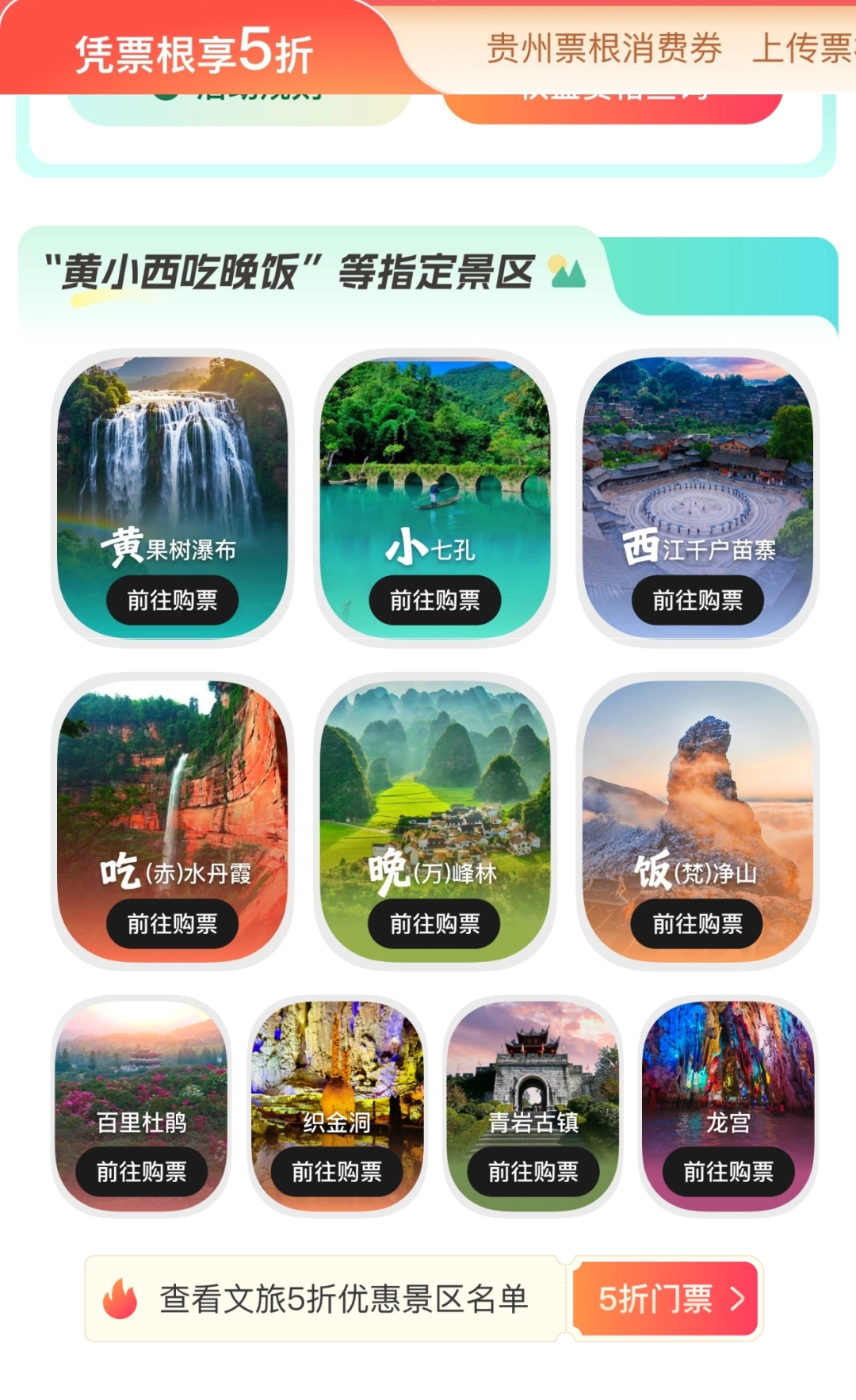
Task: Click the green mountains icon after the section title
Action: [567, 270]
